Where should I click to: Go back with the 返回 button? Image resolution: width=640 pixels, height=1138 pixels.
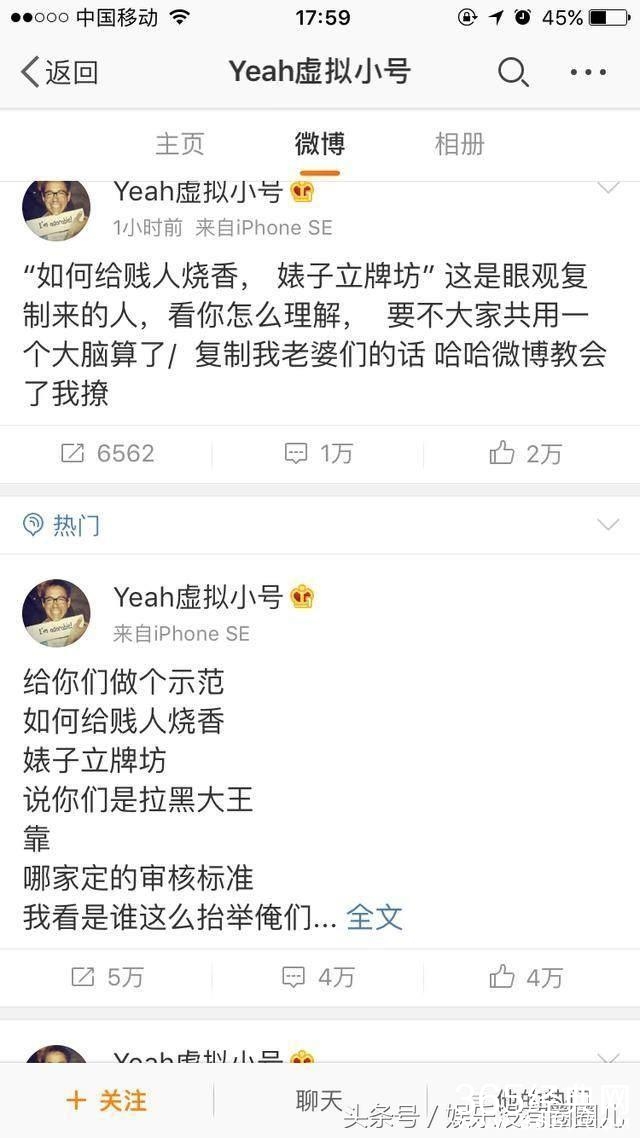60,72
